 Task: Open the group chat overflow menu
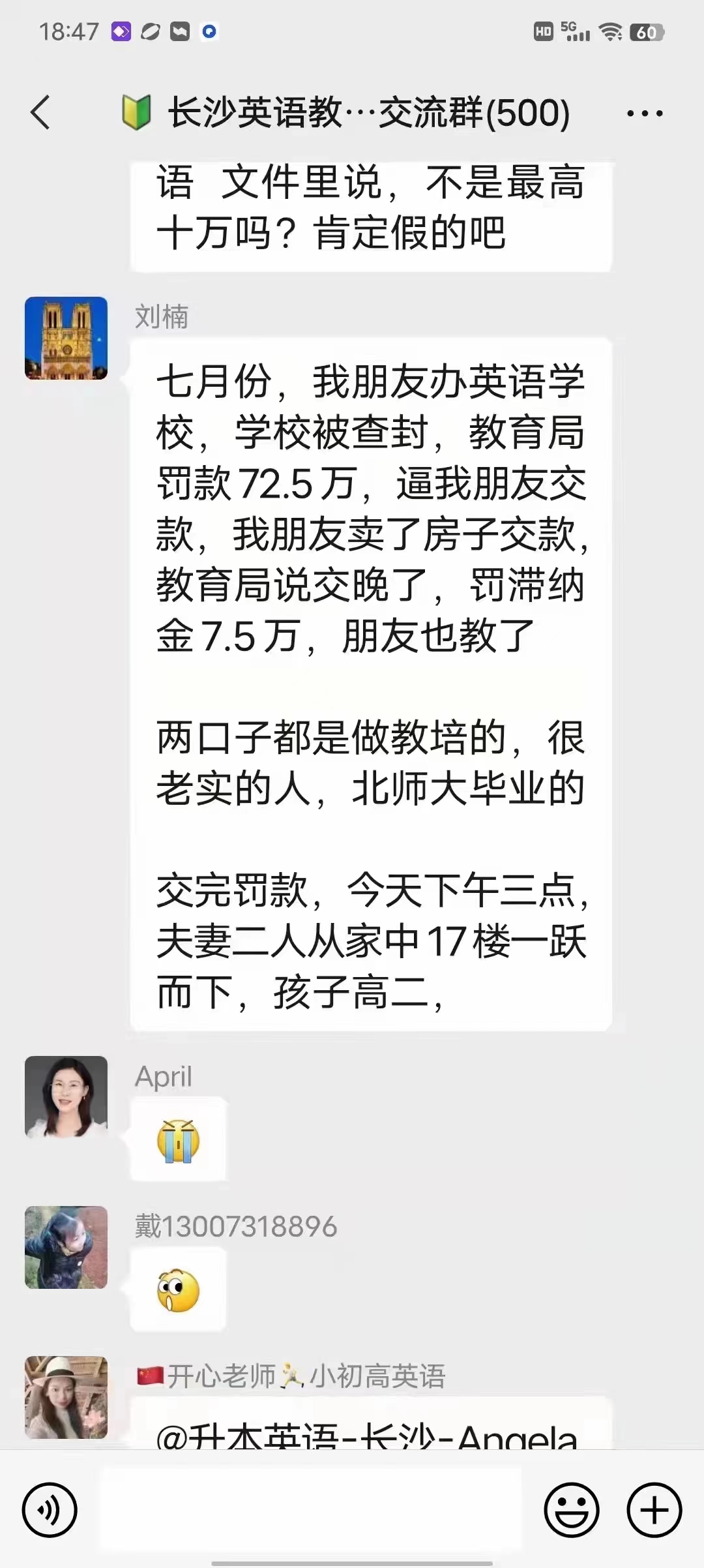click(644, 113)
